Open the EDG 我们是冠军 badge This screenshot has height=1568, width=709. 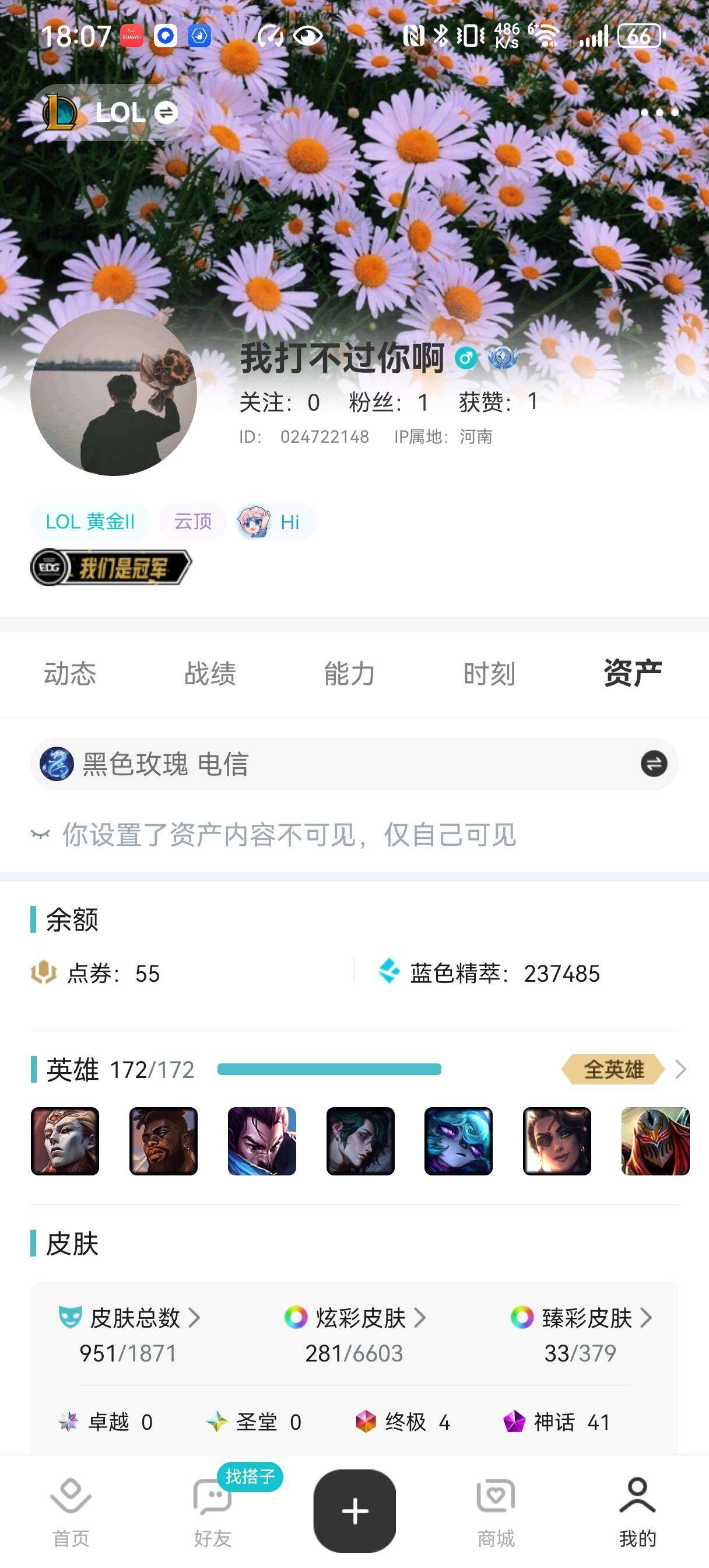(x=111, y=568)
